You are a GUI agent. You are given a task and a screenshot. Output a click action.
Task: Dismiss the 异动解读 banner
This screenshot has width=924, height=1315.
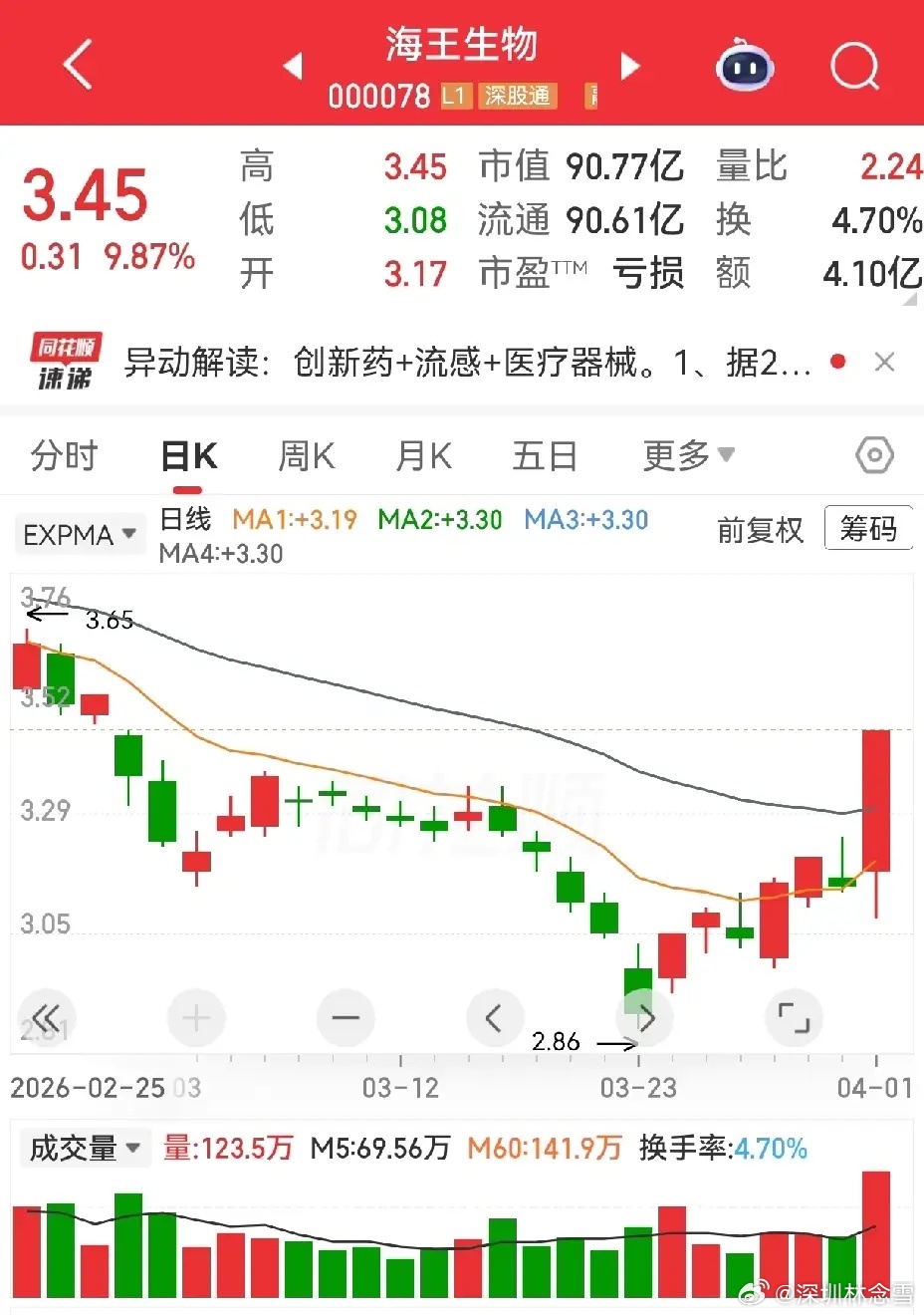pos(884,363)
